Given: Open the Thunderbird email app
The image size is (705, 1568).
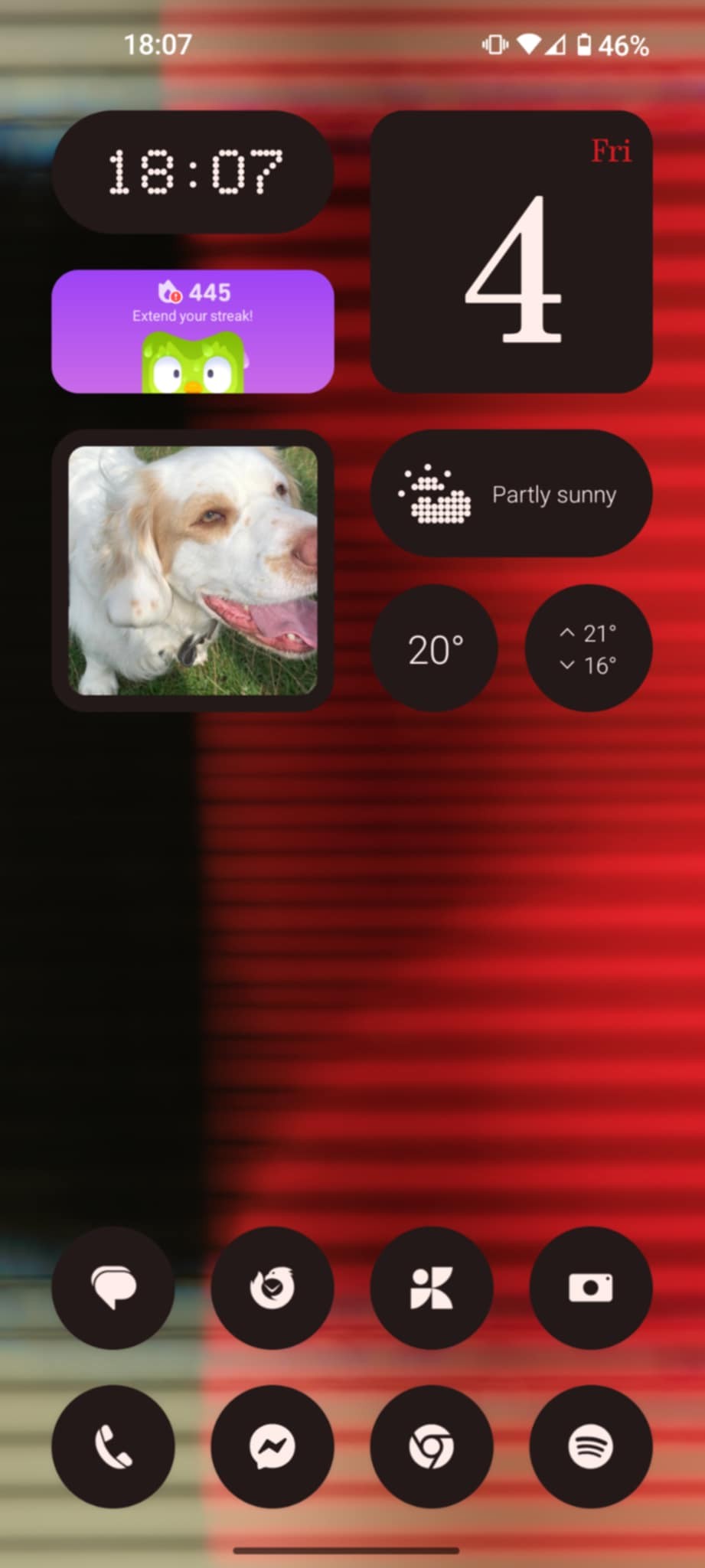Looking at the screenshot, I should click(x=273, y=1287).
